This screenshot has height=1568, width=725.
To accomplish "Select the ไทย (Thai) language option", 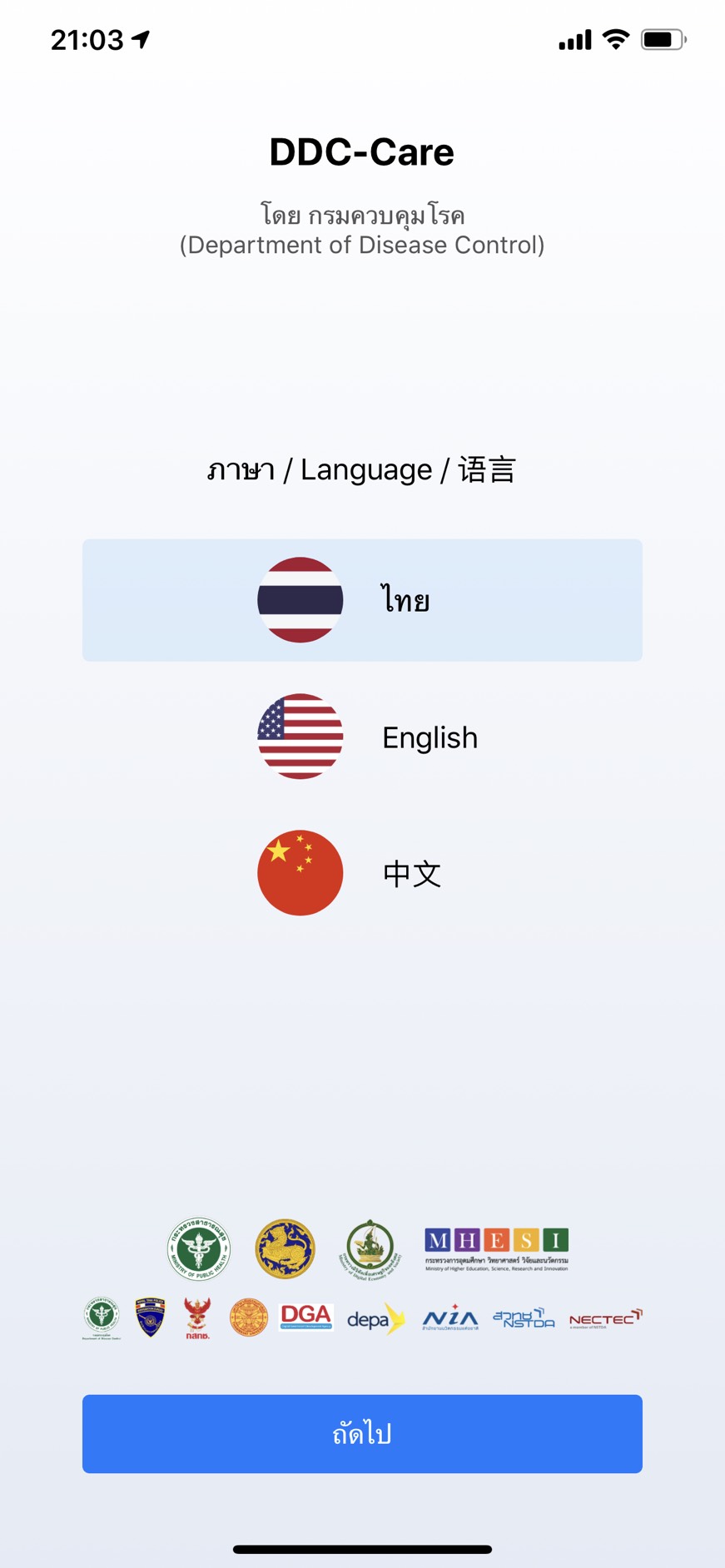I will pos(362,600).
